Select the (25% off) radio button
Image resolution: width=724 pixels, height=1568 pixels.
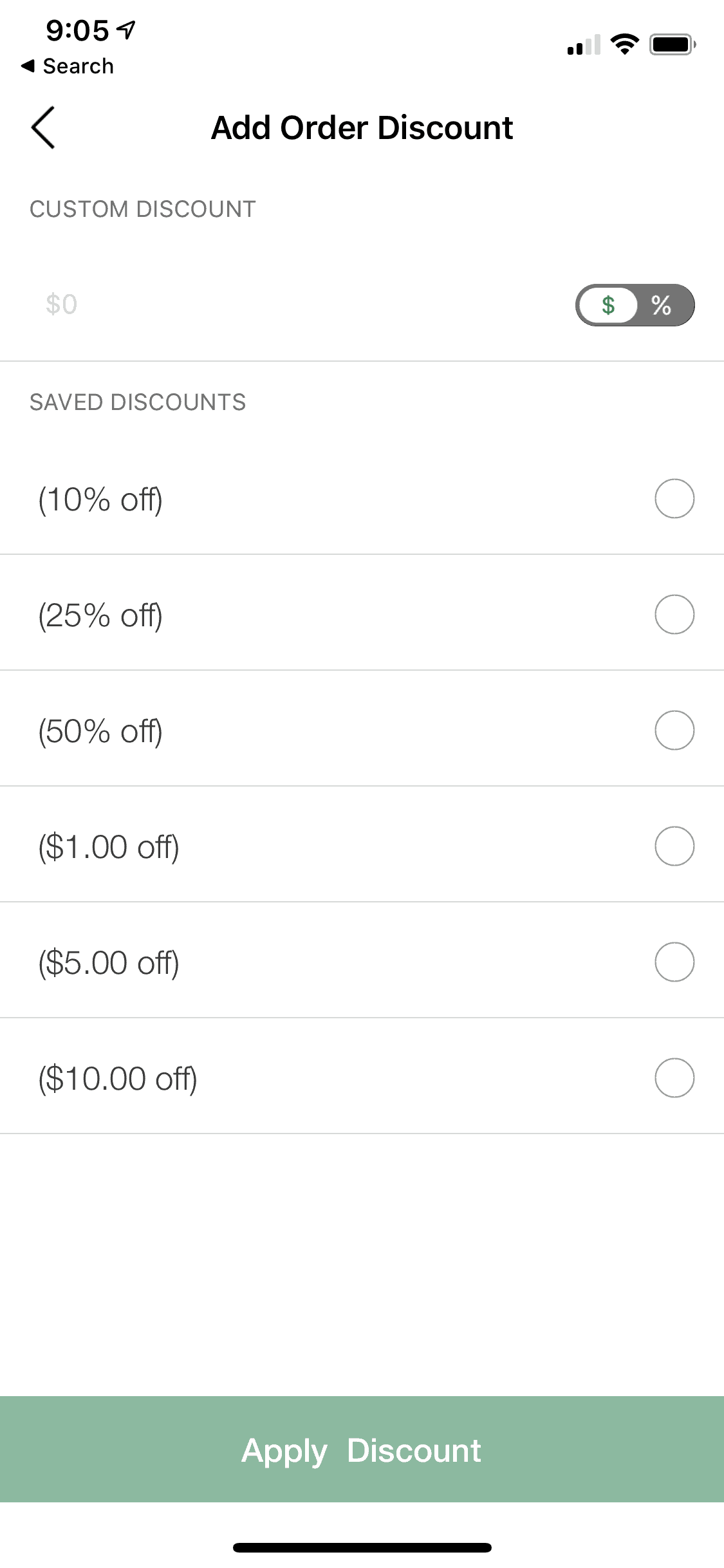pyautogui.click(x=674, y=615)
